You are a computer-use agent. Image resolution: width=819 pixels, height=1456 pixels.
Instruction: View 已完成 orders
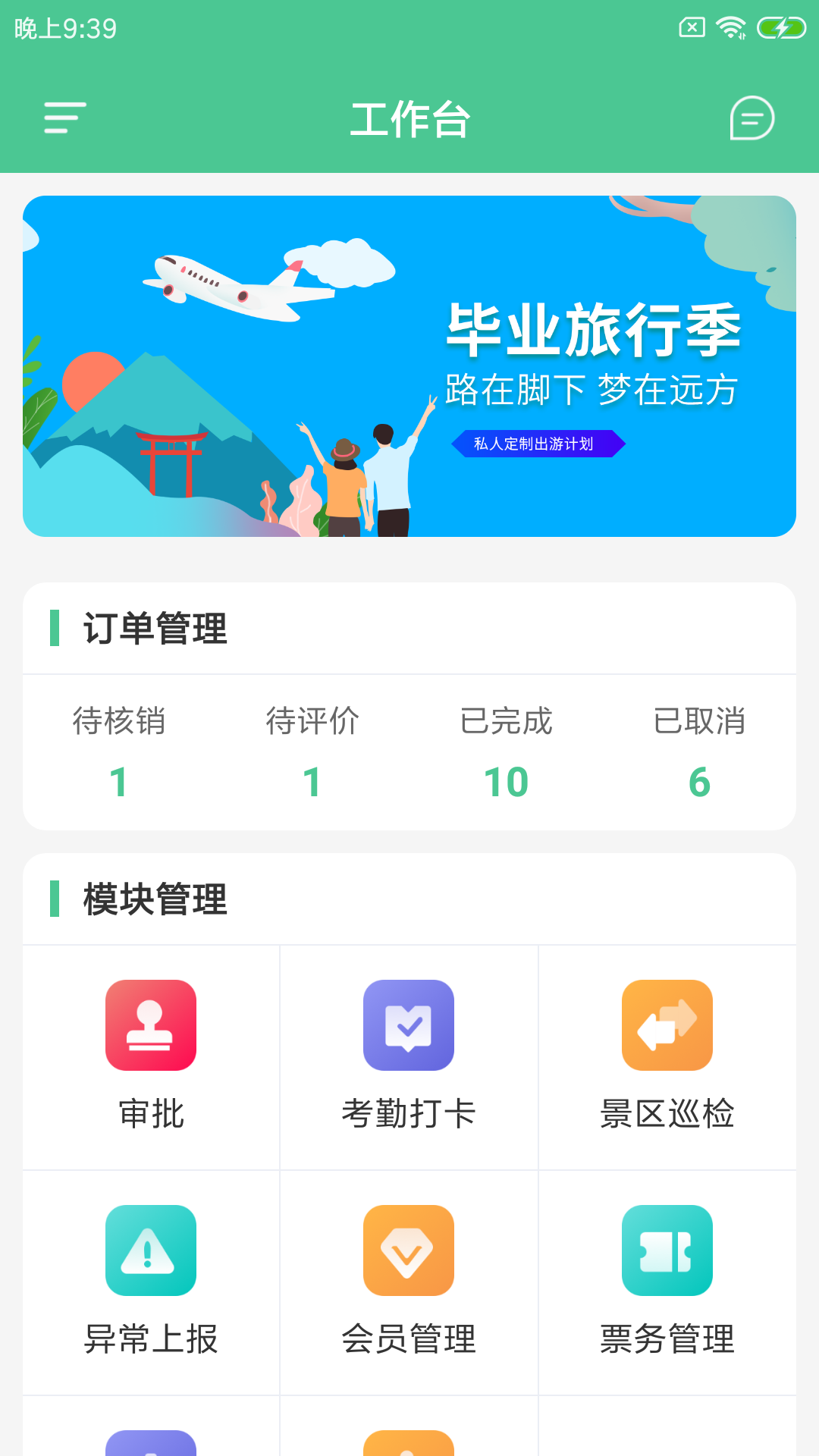(x=506, y=752)
